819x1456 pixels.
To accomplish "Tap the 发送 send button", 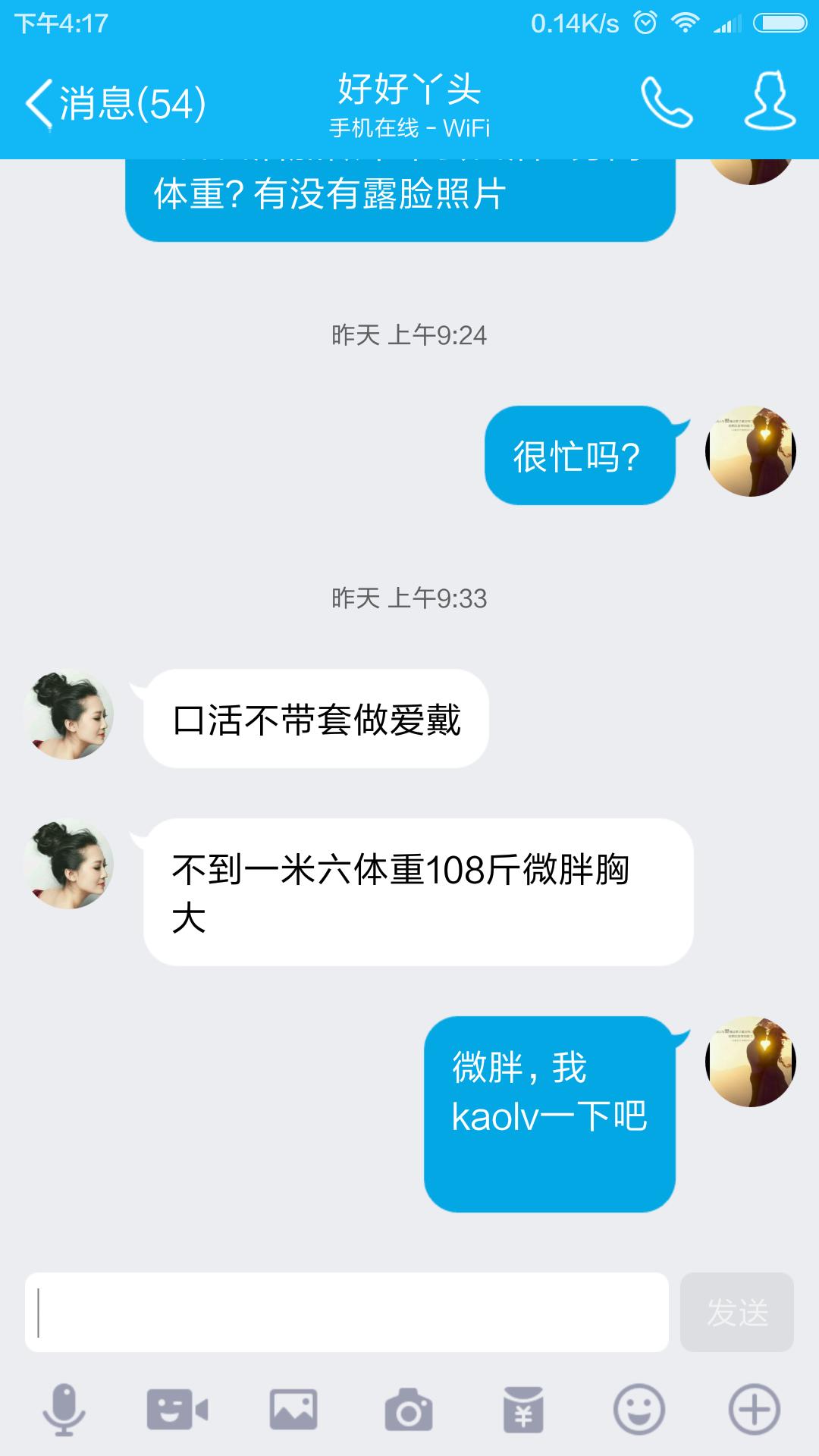I will tap(736, 1313).
